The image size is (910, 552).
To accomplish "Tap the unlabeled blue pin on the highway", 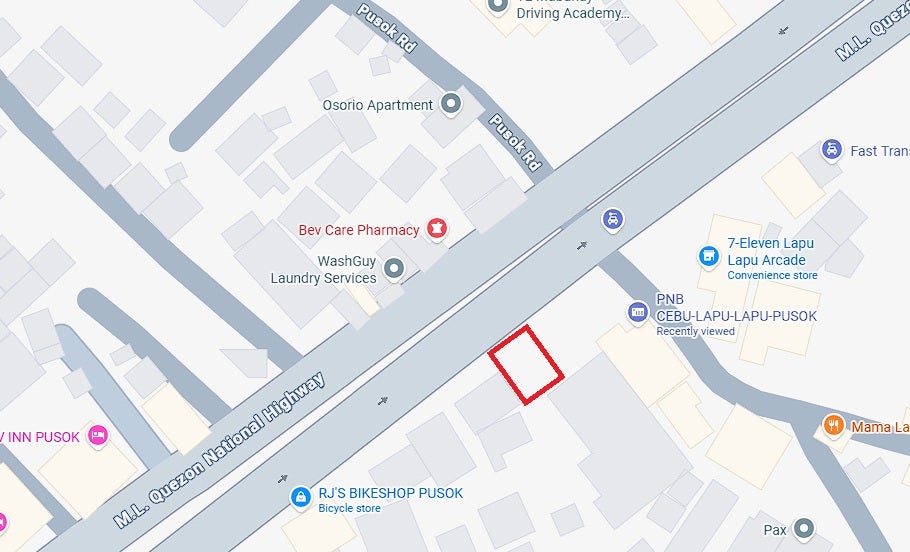I will click(613, 218).
